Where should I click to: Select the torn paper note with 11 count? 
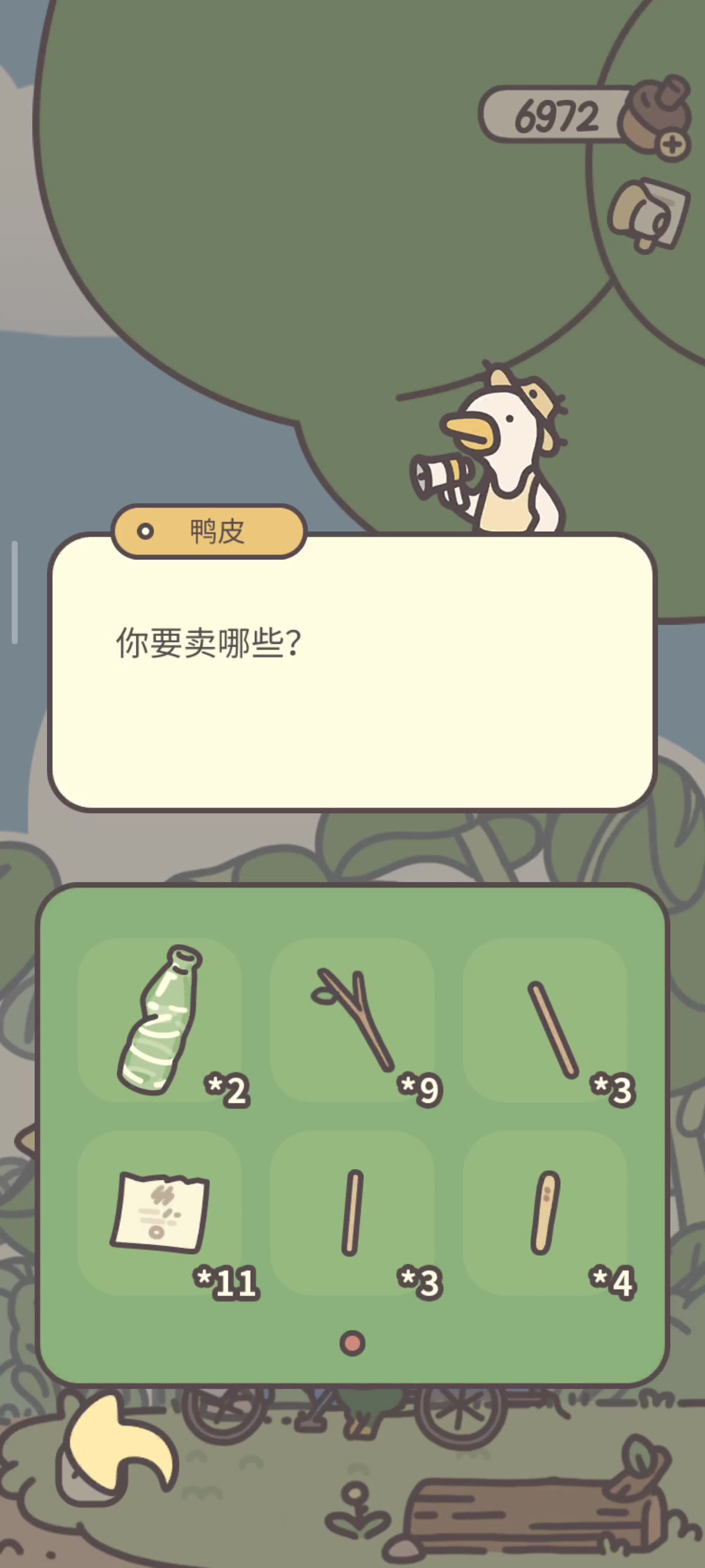[x=160, y=1213]
